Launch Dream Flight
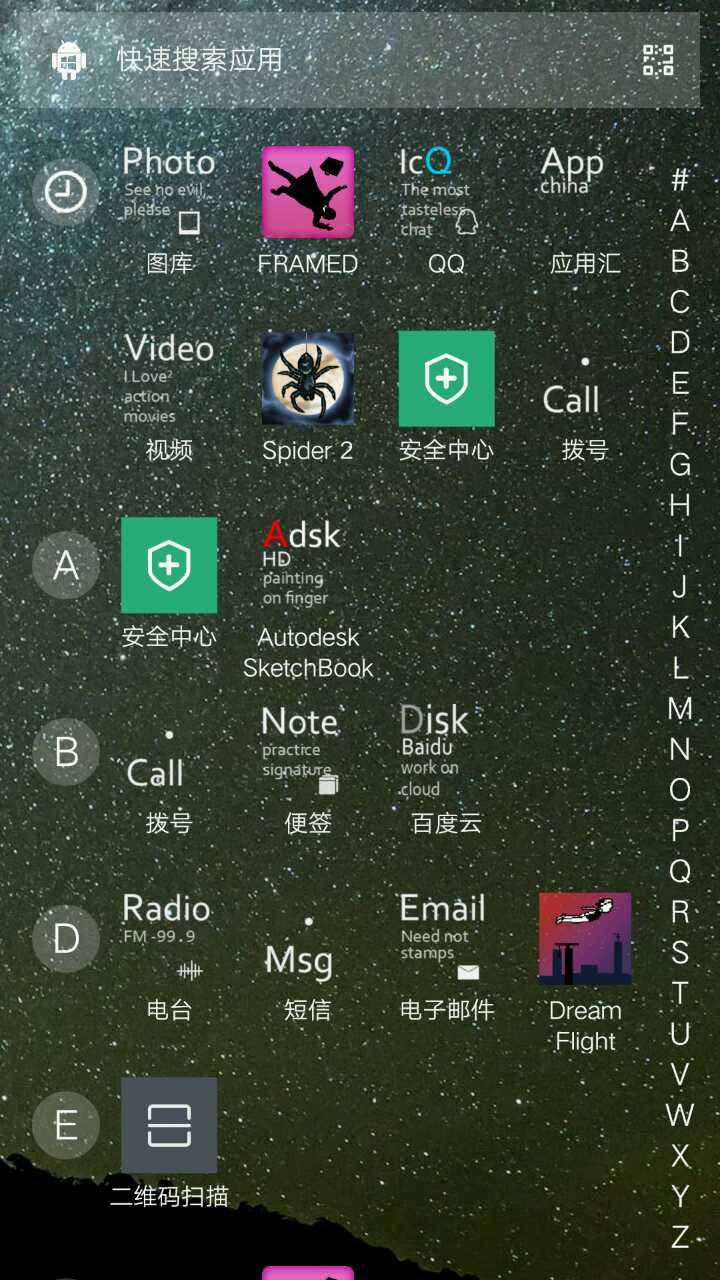This screenshot has height=1280, width=720. (585, 939)
